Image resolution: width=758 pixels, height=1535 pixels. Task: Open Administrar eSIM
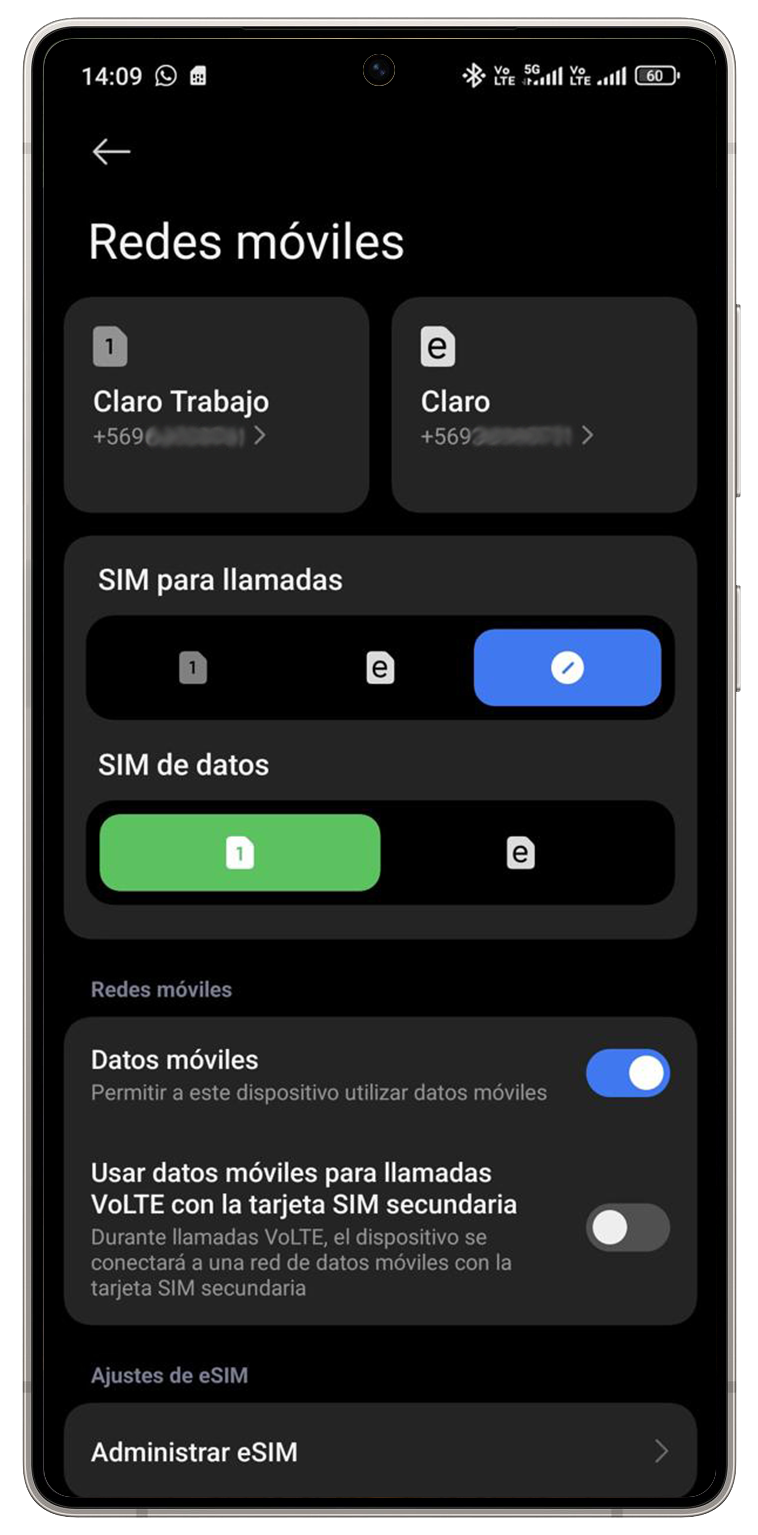(380, 1452)
